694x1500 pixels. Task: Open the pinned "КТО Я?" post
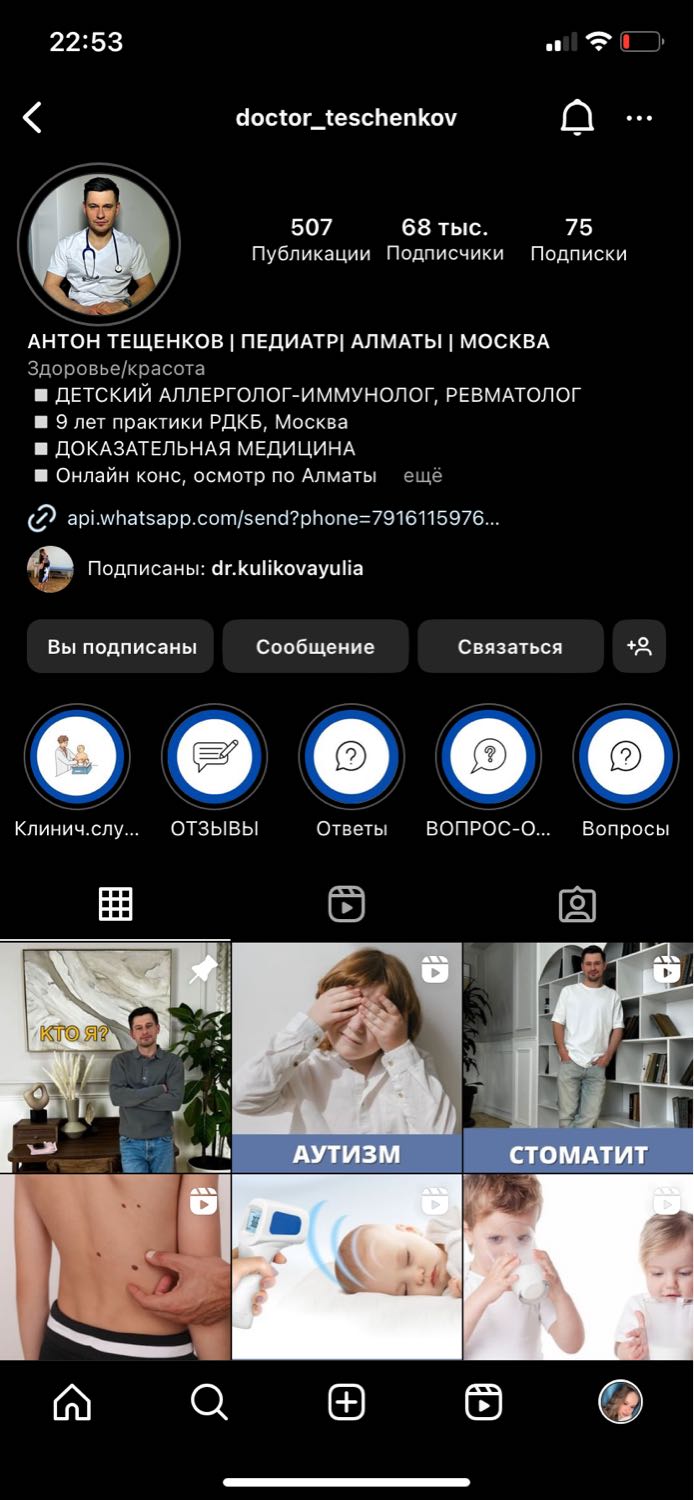115,1056
